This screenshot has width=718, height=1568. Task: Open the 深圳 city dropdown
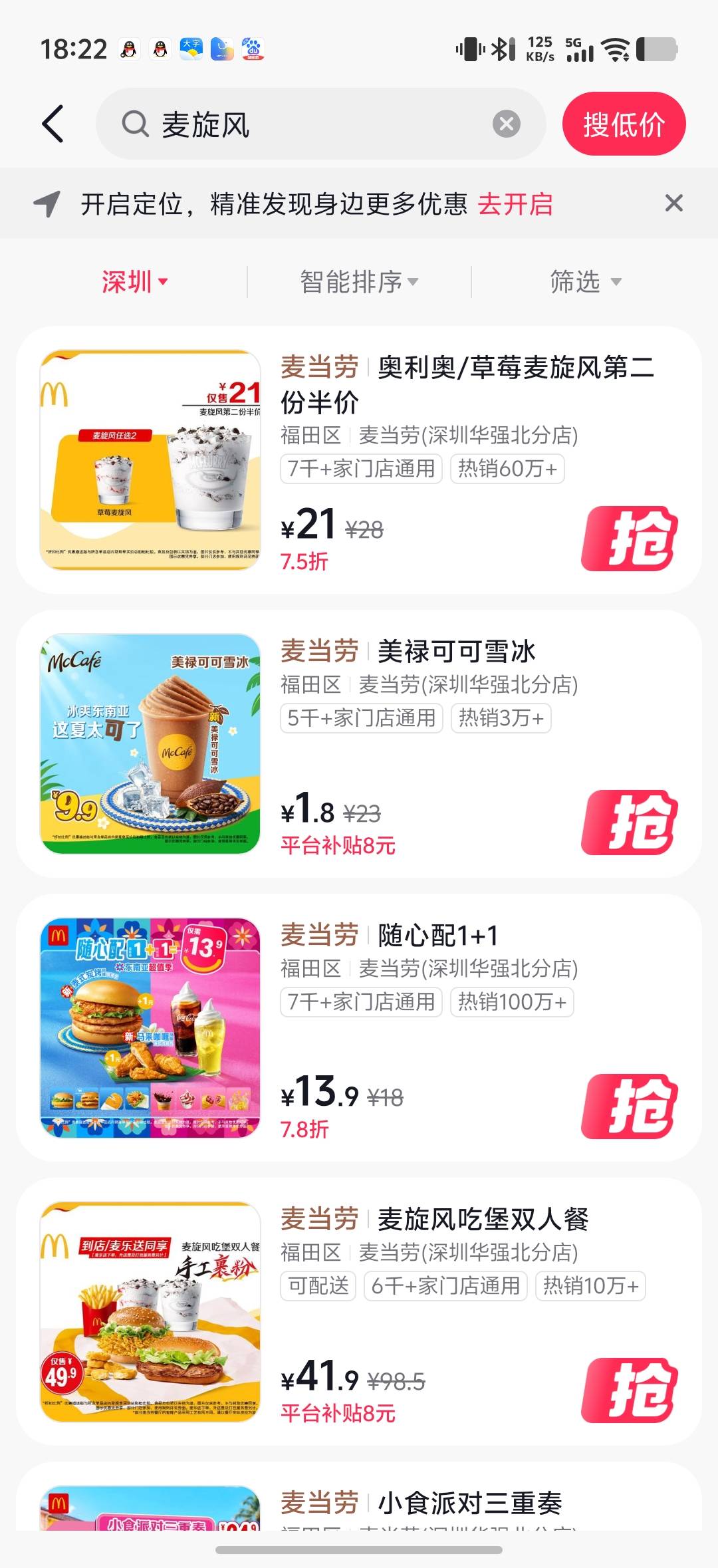[x=134, y=282]
